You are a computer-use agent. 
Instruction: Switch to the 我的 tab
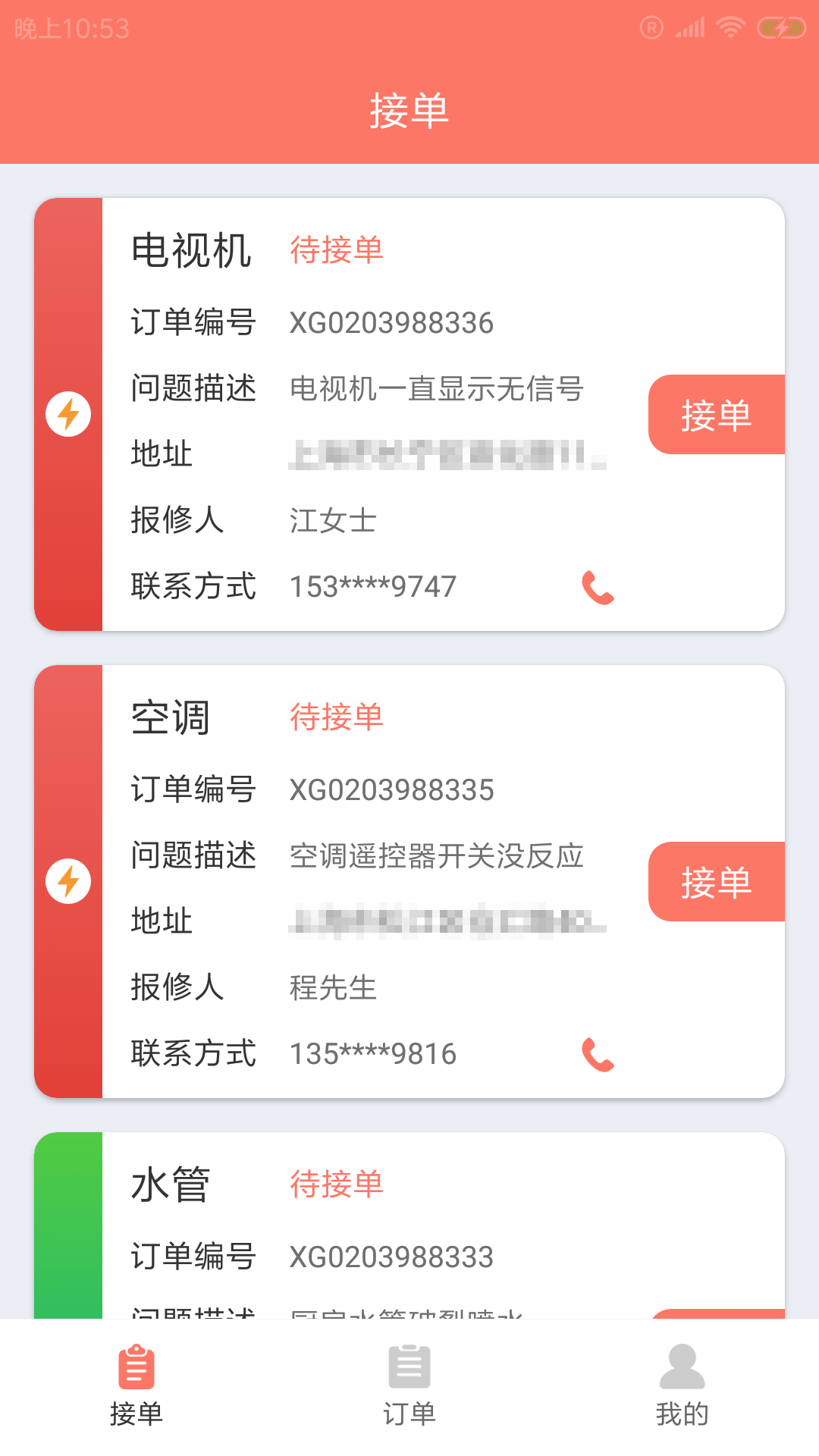[682, 1386]
